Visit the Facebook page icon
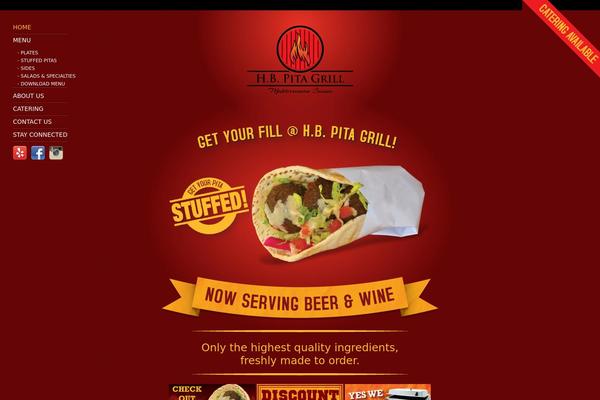Image resolution: width=600 pixels, height=400 pixels. tap(38, 153)
